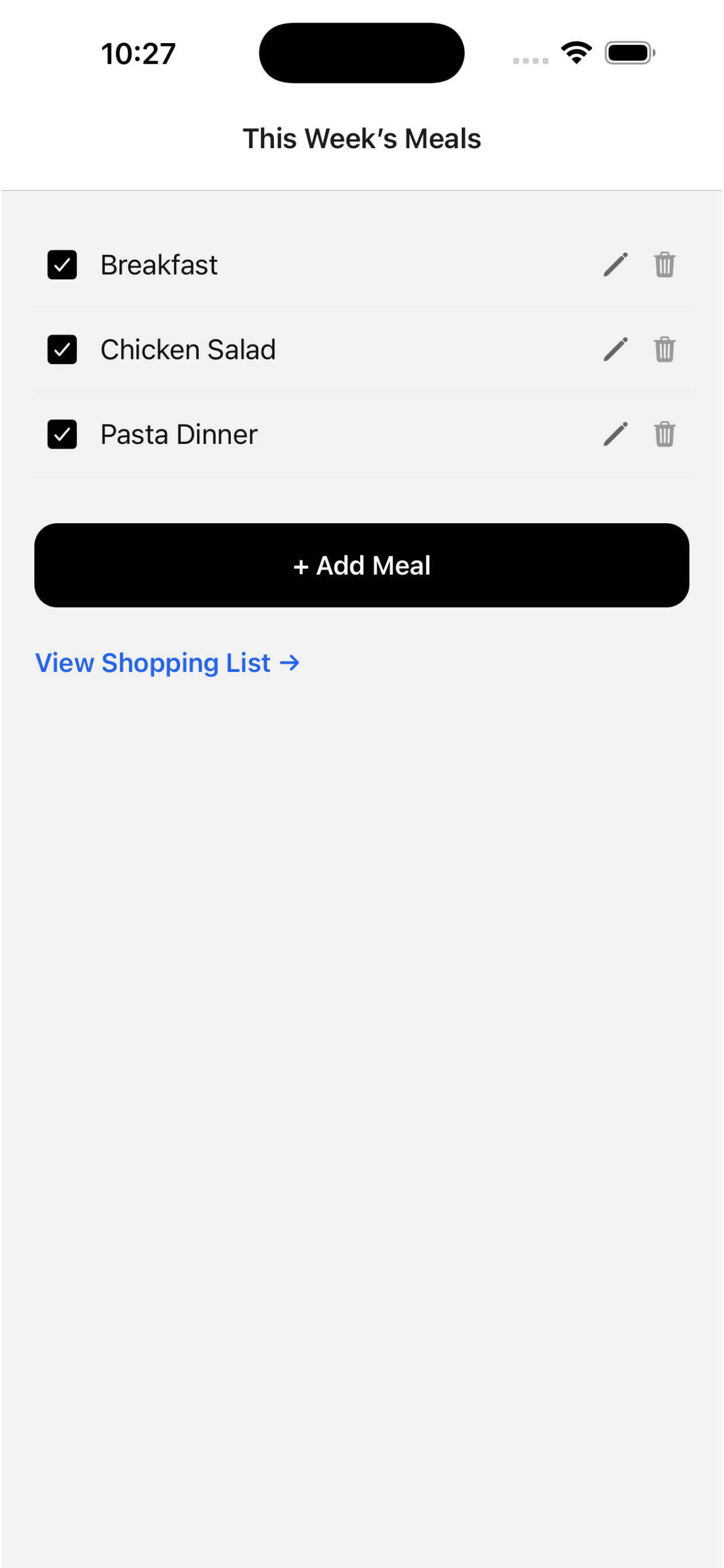Delete the Pasta Dinner meal
This screenshot has width=724, height=1568.
[x=664, y=434]
